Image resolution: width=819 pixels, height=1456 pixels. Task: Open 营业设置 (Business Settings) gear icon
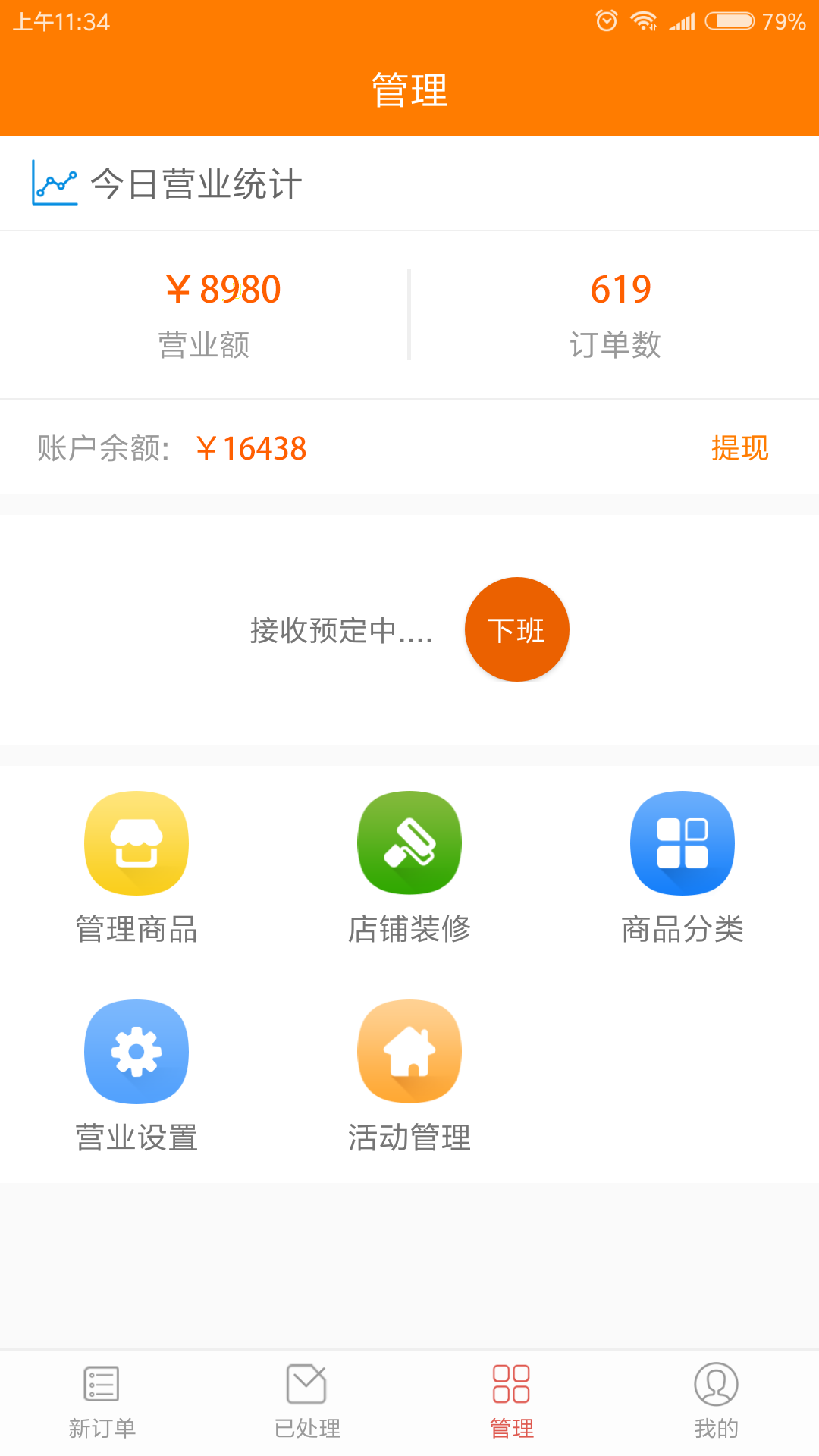coord(136,1050)
